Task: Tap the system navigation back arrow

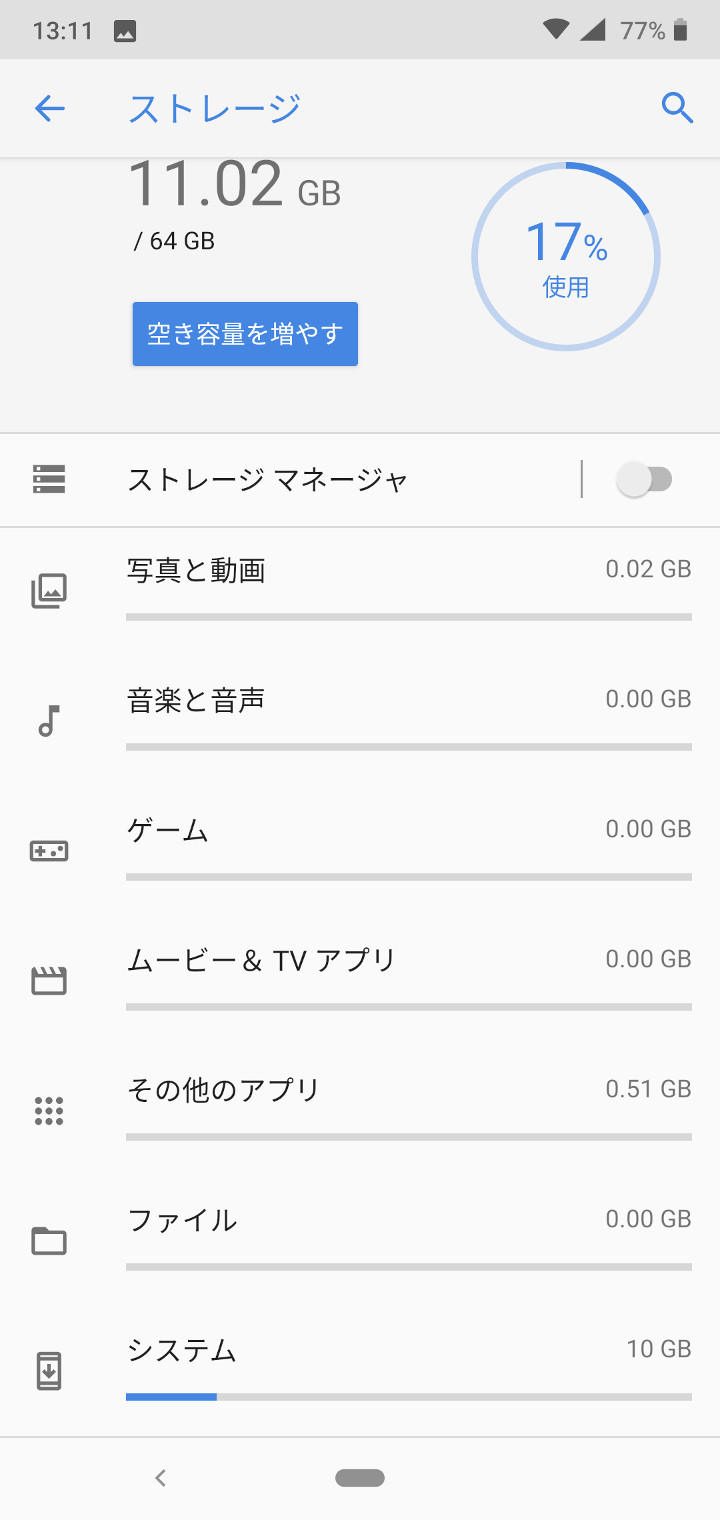Action: pos(160,1478)
